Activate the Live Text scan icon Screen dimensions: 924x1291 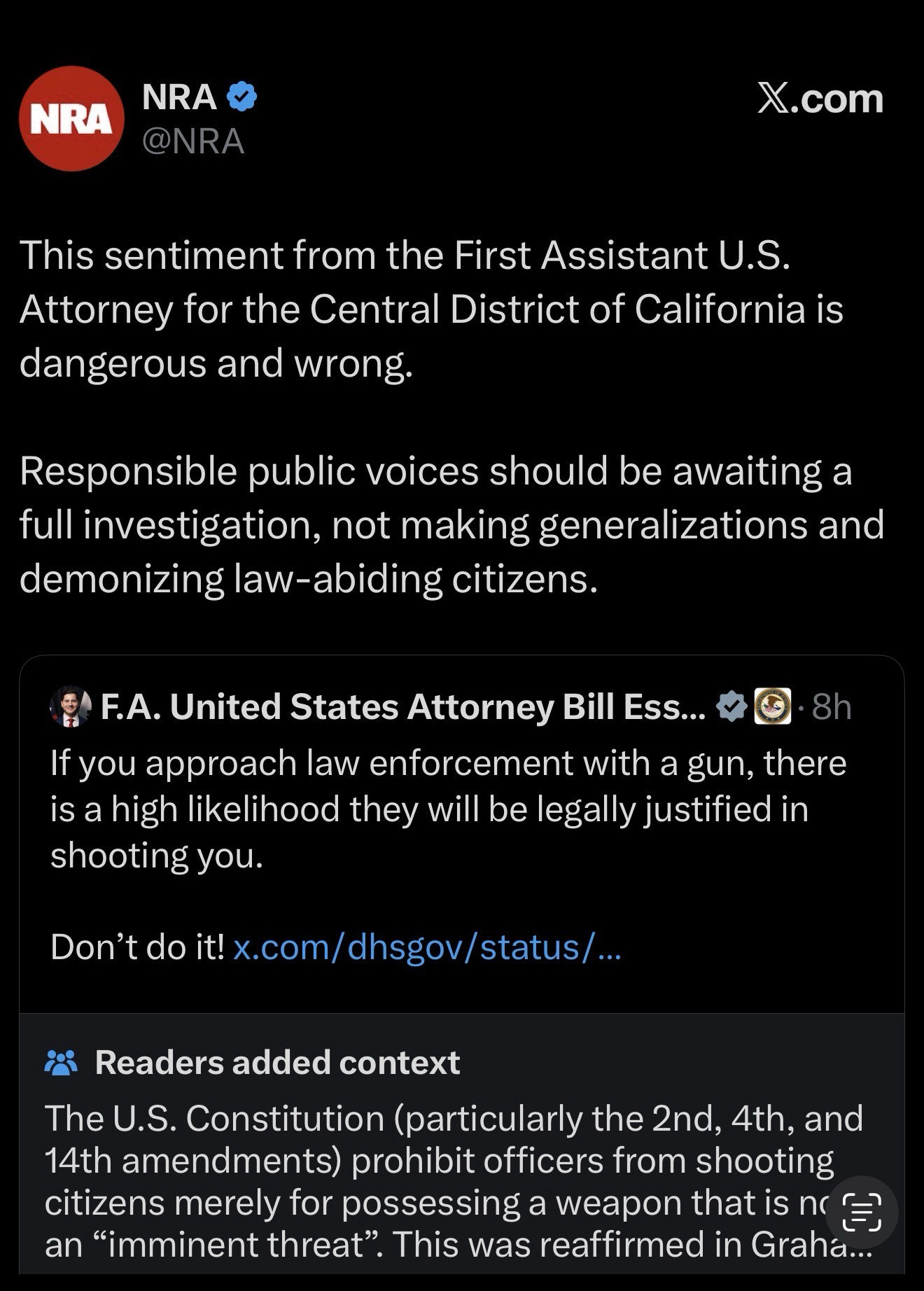tap(862, 1213)
